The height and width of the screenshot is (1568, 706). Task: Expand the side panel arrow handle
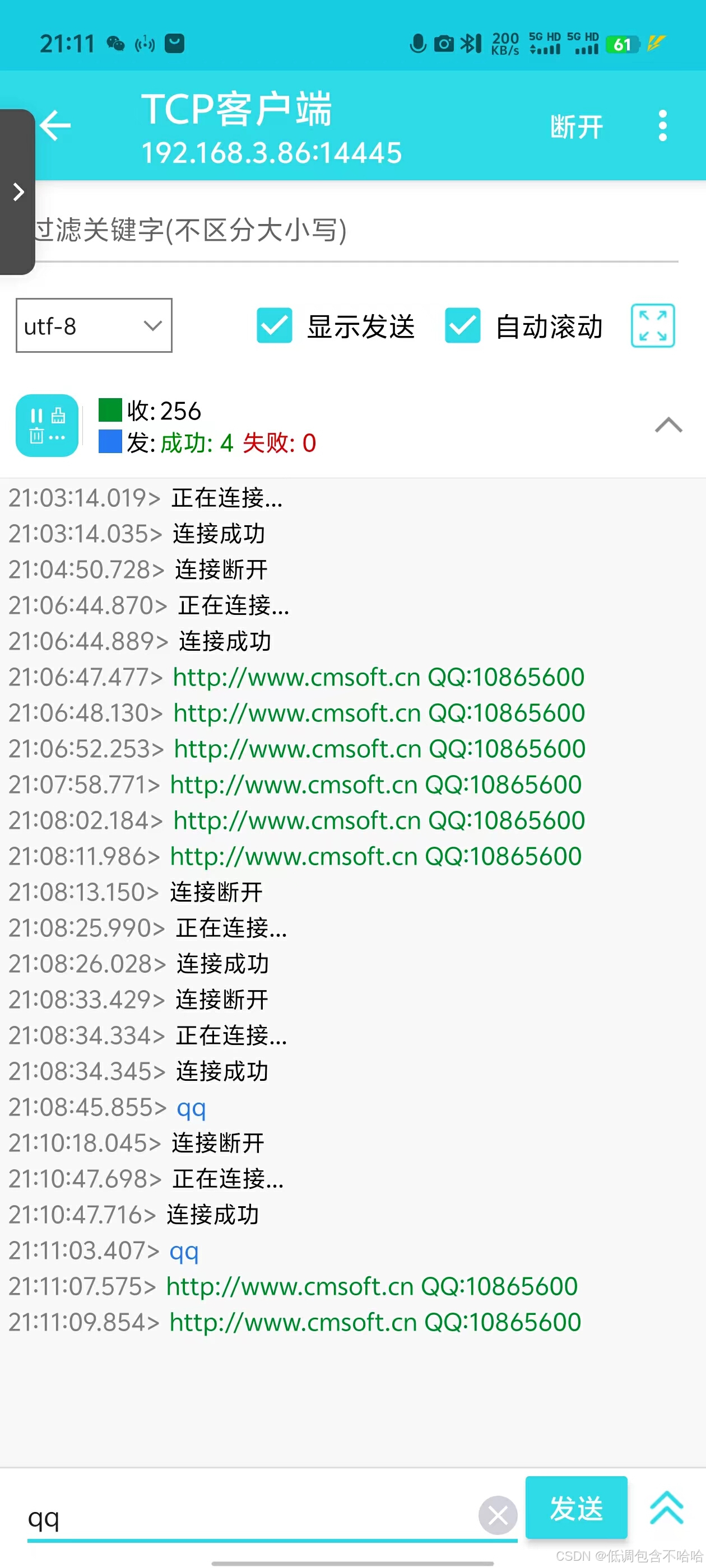click(18, 192)
